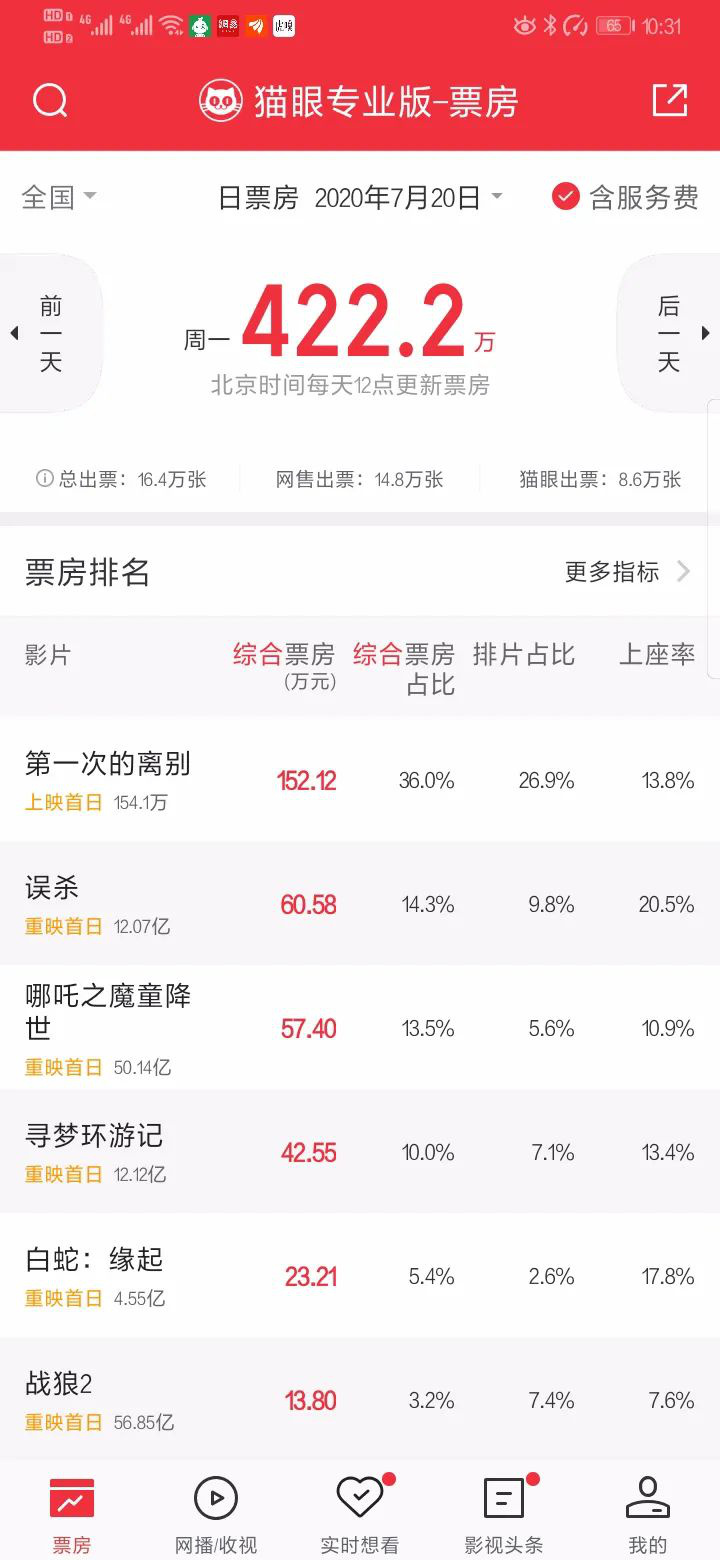The width and height of the screenshot is (720, 1560).
Task: Uncheck 含服务费 checkbox
Action: click(566, 197)
